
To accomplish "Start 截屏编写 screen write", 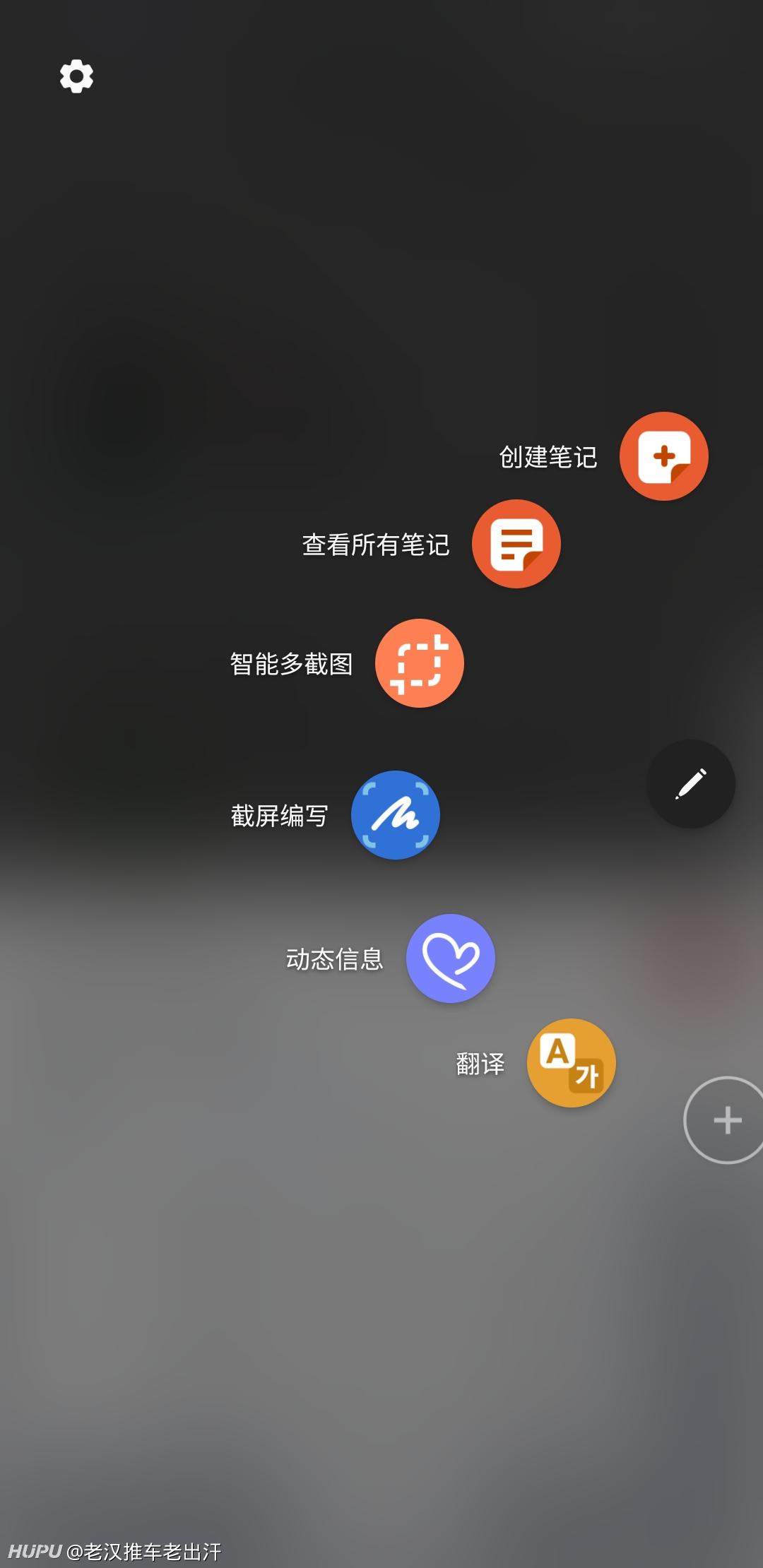I will tap(396, 815).
